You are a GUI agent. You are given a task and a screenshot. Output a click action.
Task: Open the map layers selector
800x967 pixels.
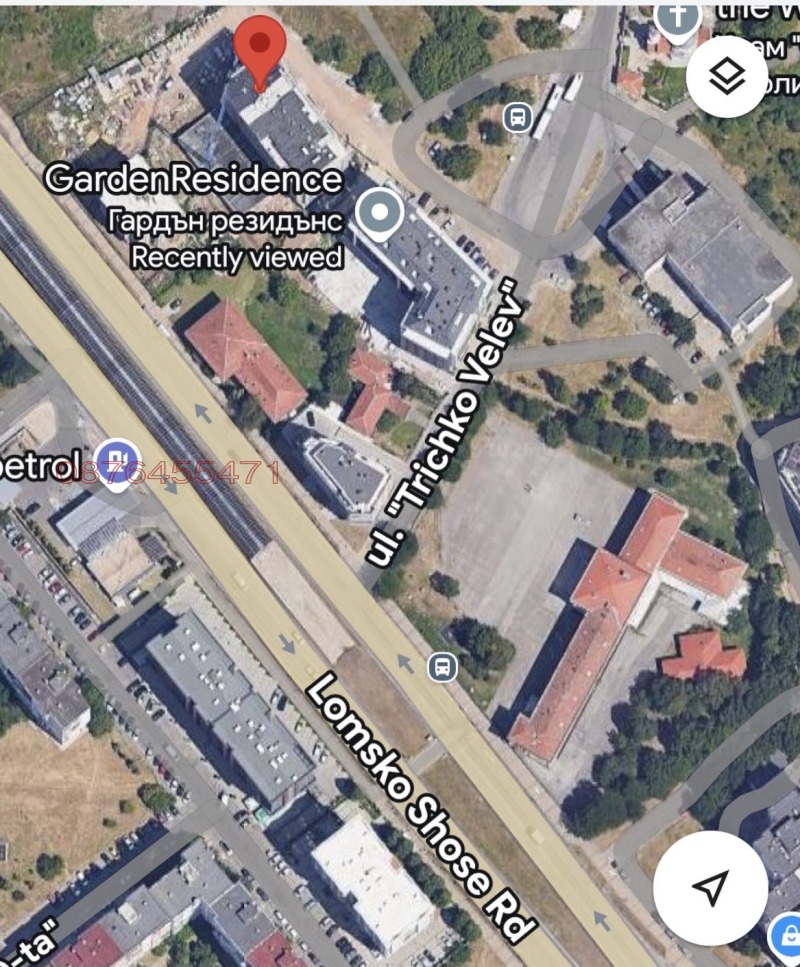pos(727,77)
